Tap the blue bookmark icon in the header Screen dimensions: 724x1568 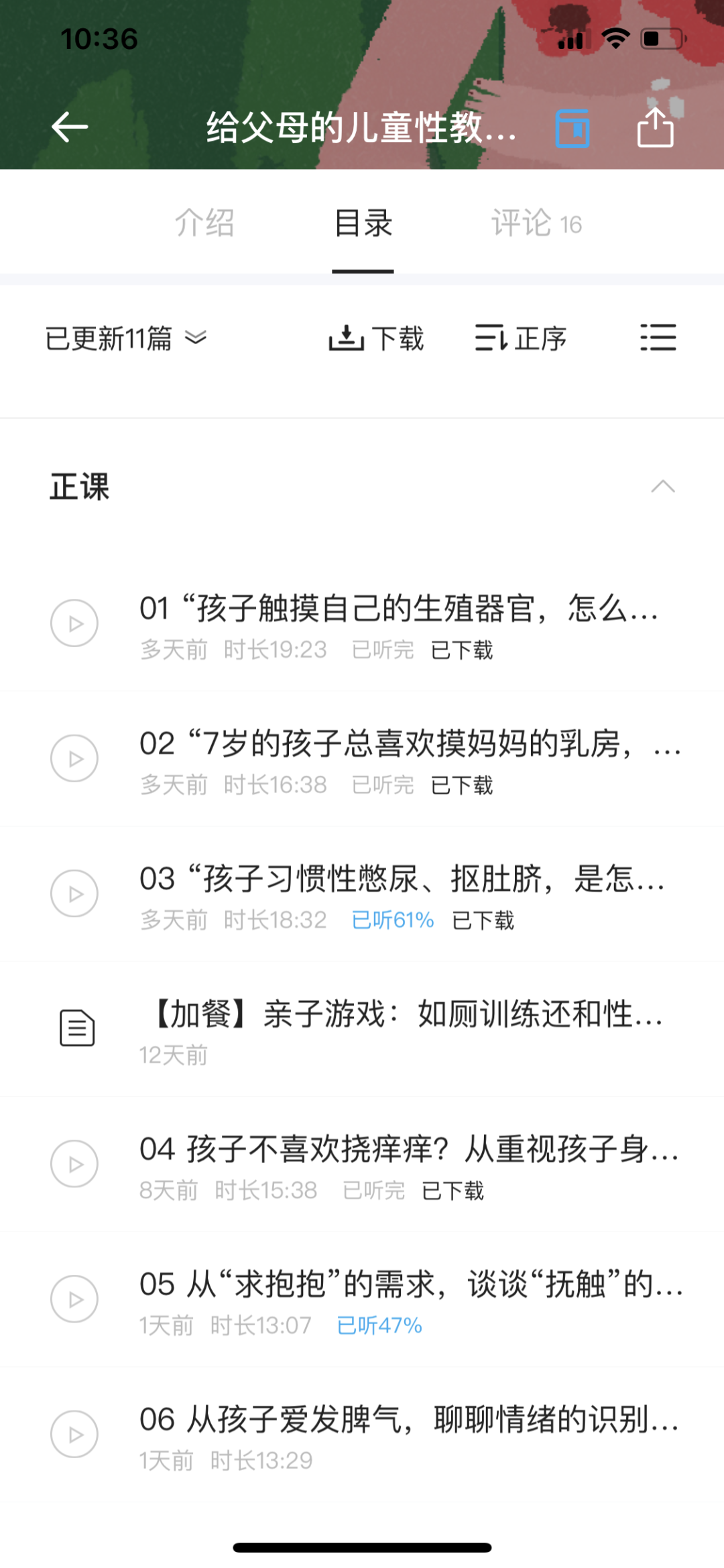(x=572, y=127)
